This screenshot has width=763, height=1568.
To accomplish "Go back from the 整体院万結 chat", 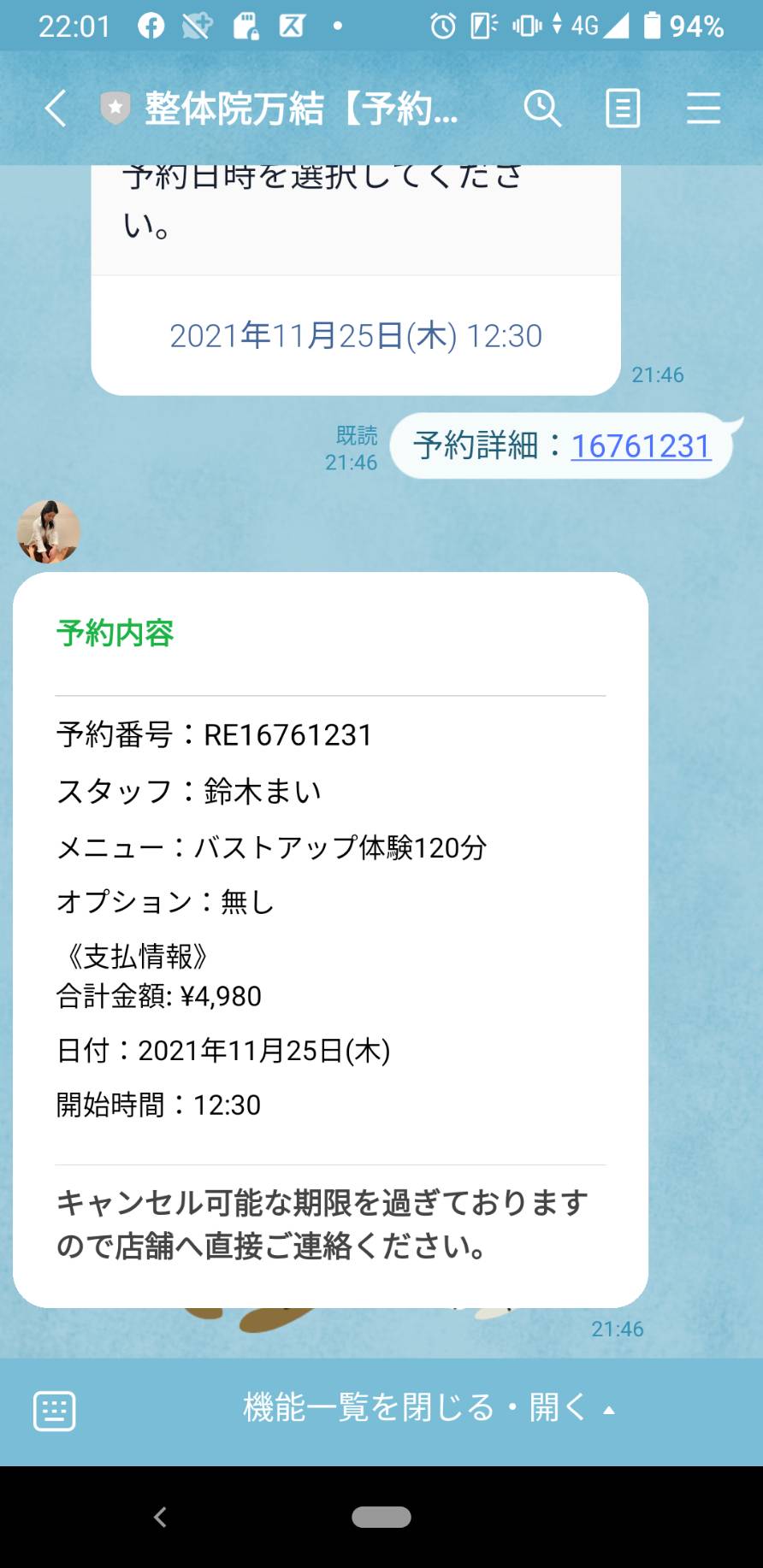I will click(56, 109).
